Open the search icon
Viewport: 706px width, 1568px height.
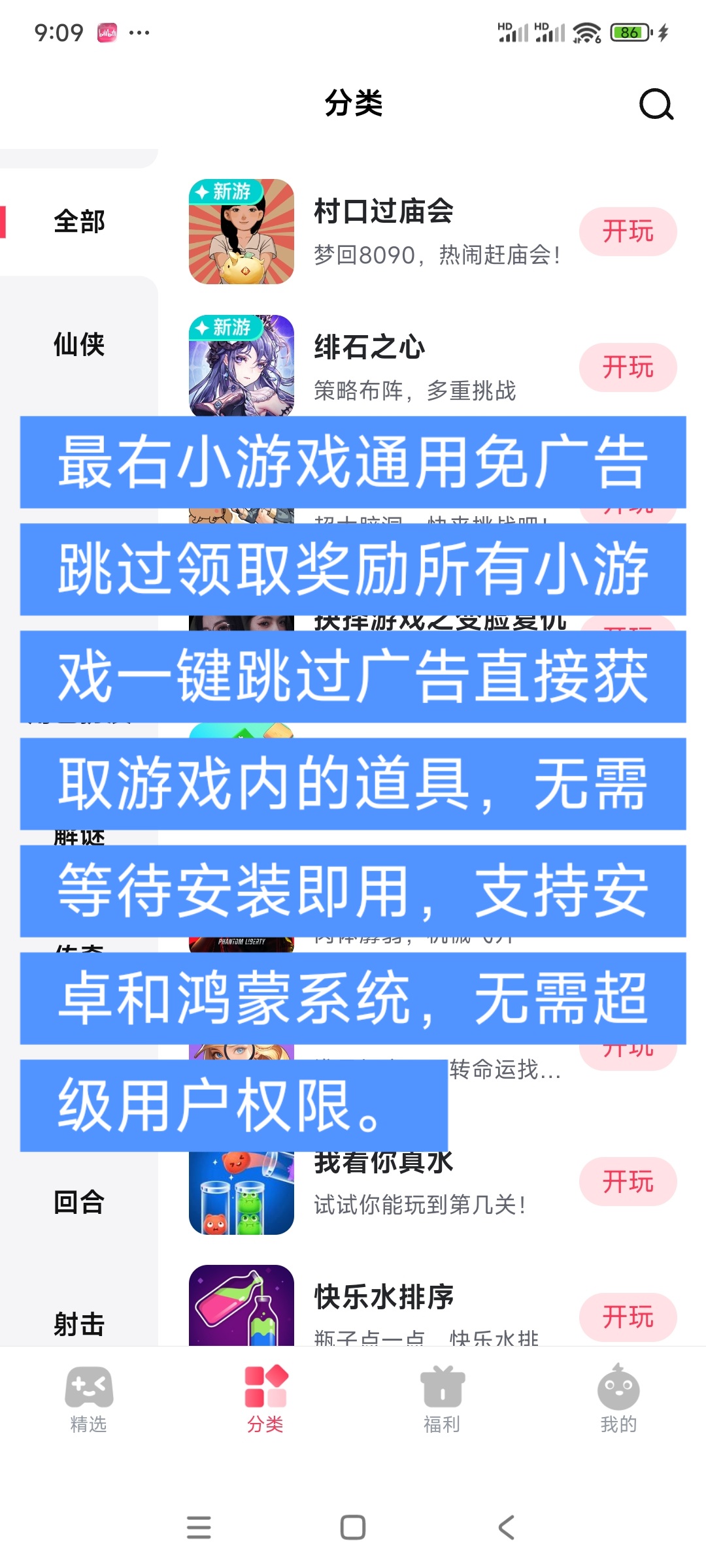tap(656, 105)
